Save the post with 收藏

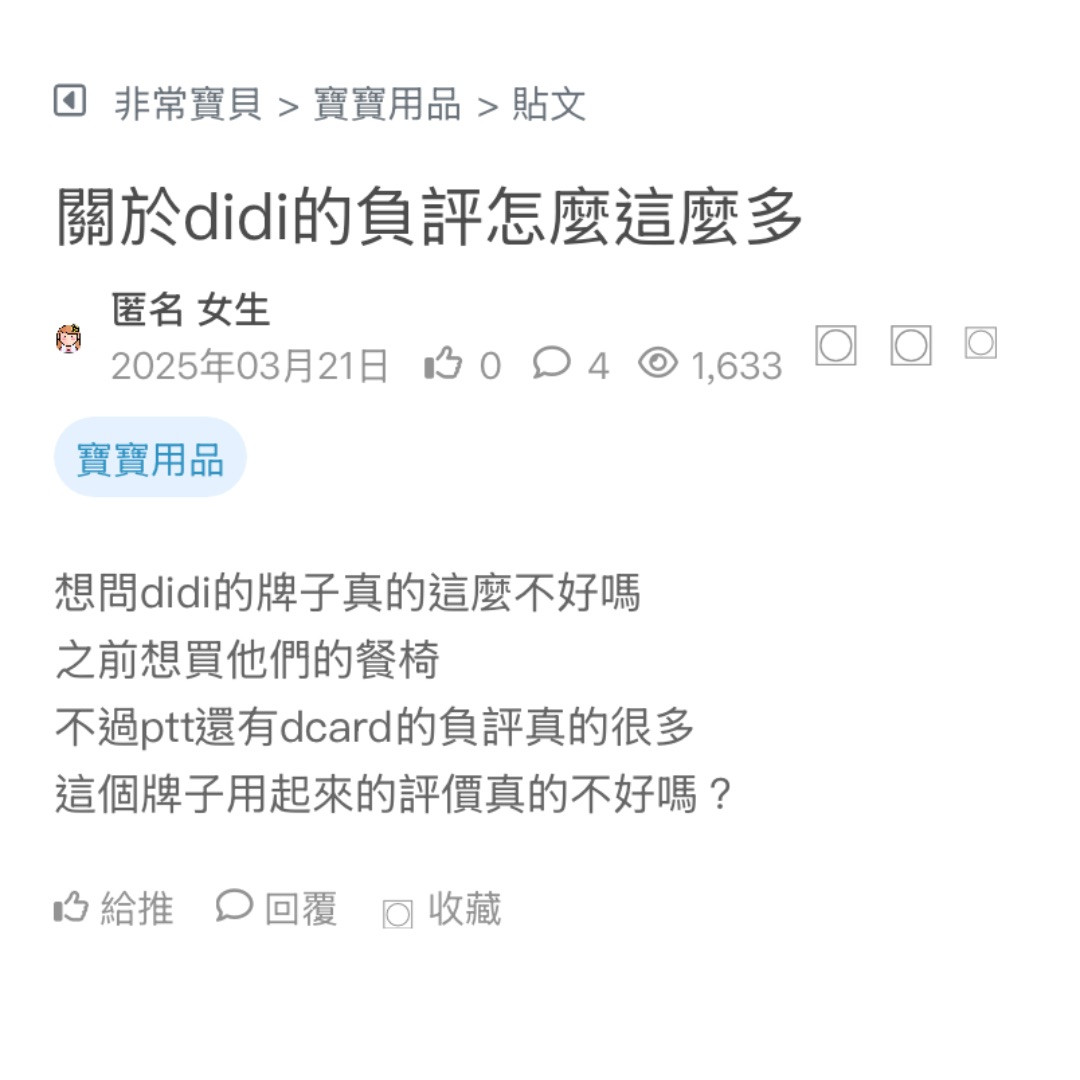coord(442,910)
